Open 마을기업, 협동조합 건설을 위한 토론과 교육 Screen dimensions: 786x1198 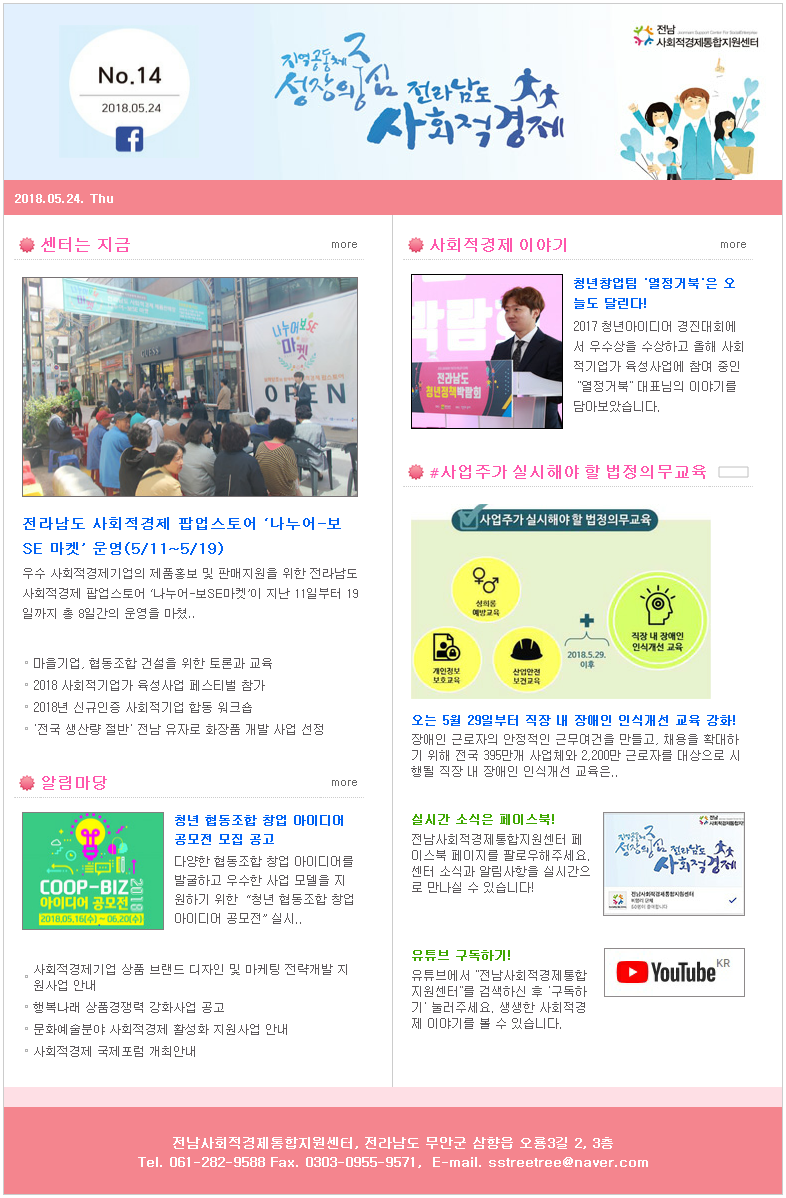click(152, 663)
